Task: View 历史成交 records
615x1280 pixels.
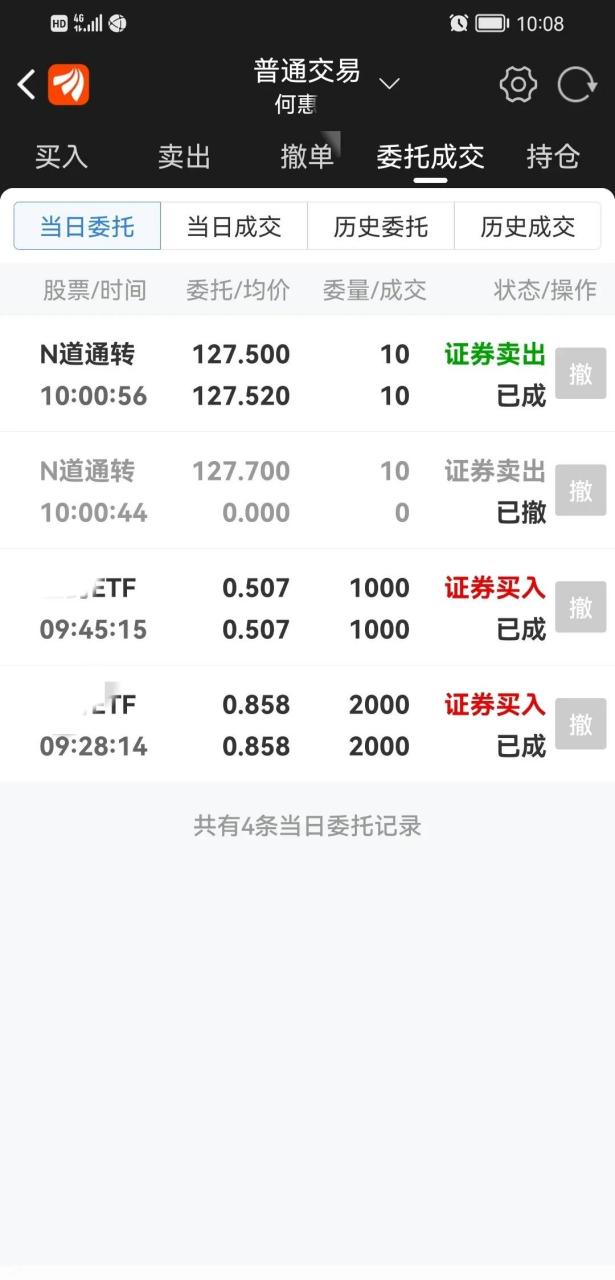Action: tap(528, 226)
